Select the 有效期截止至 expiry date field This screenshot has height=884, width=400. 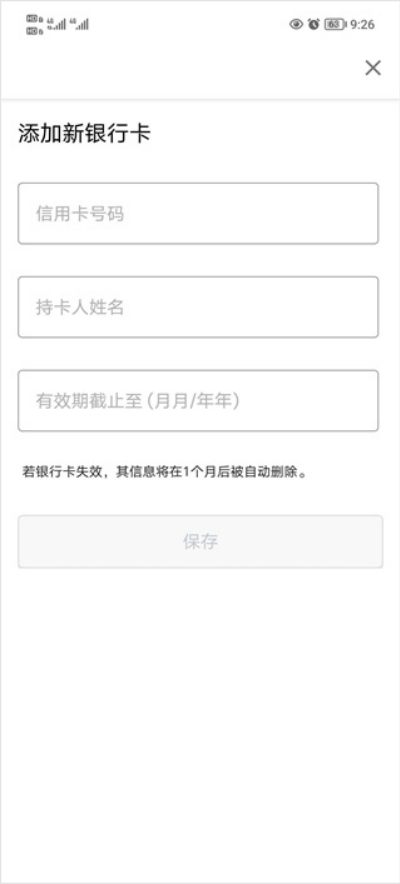click(198, 401)
